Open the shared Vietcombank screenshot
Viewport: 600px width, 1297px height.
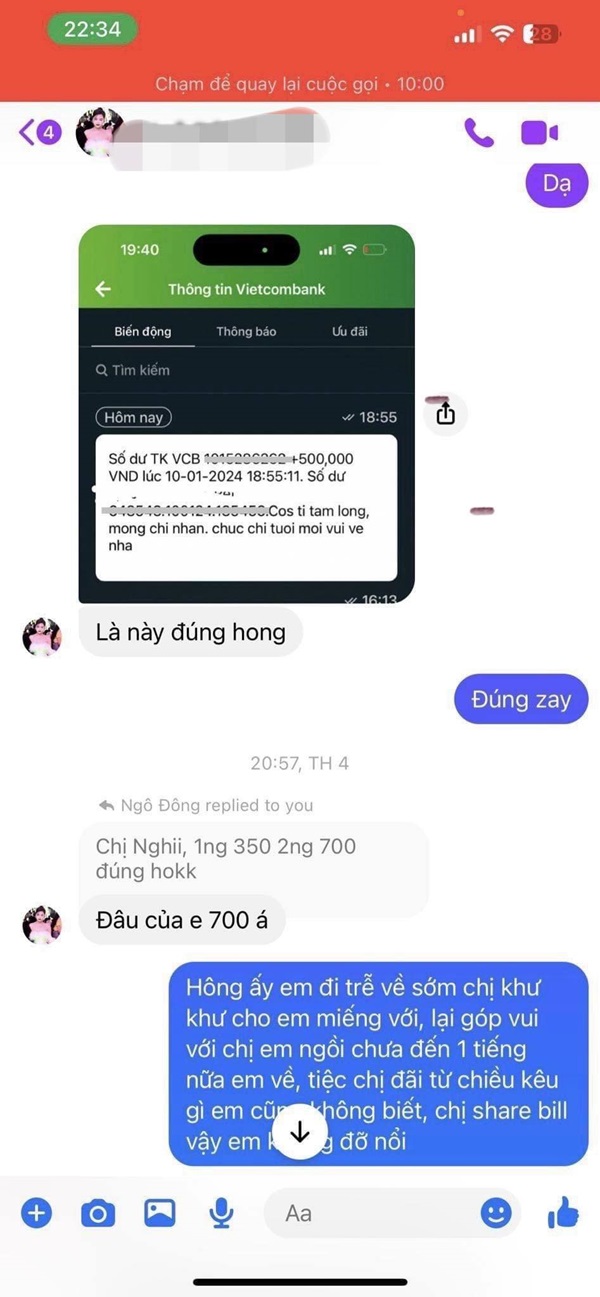point(246,413)
